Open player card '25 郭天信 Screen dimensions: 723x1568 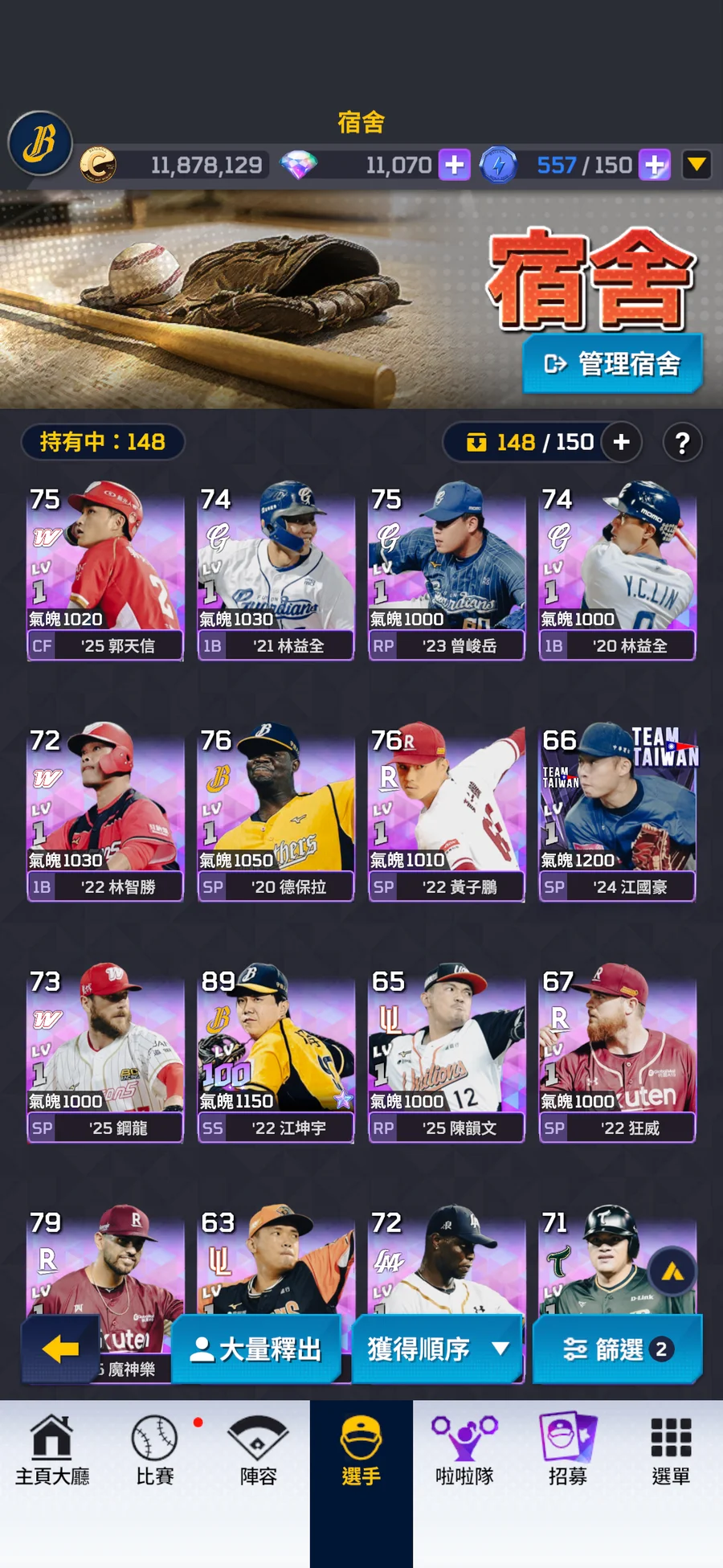[x=105, y=572]
